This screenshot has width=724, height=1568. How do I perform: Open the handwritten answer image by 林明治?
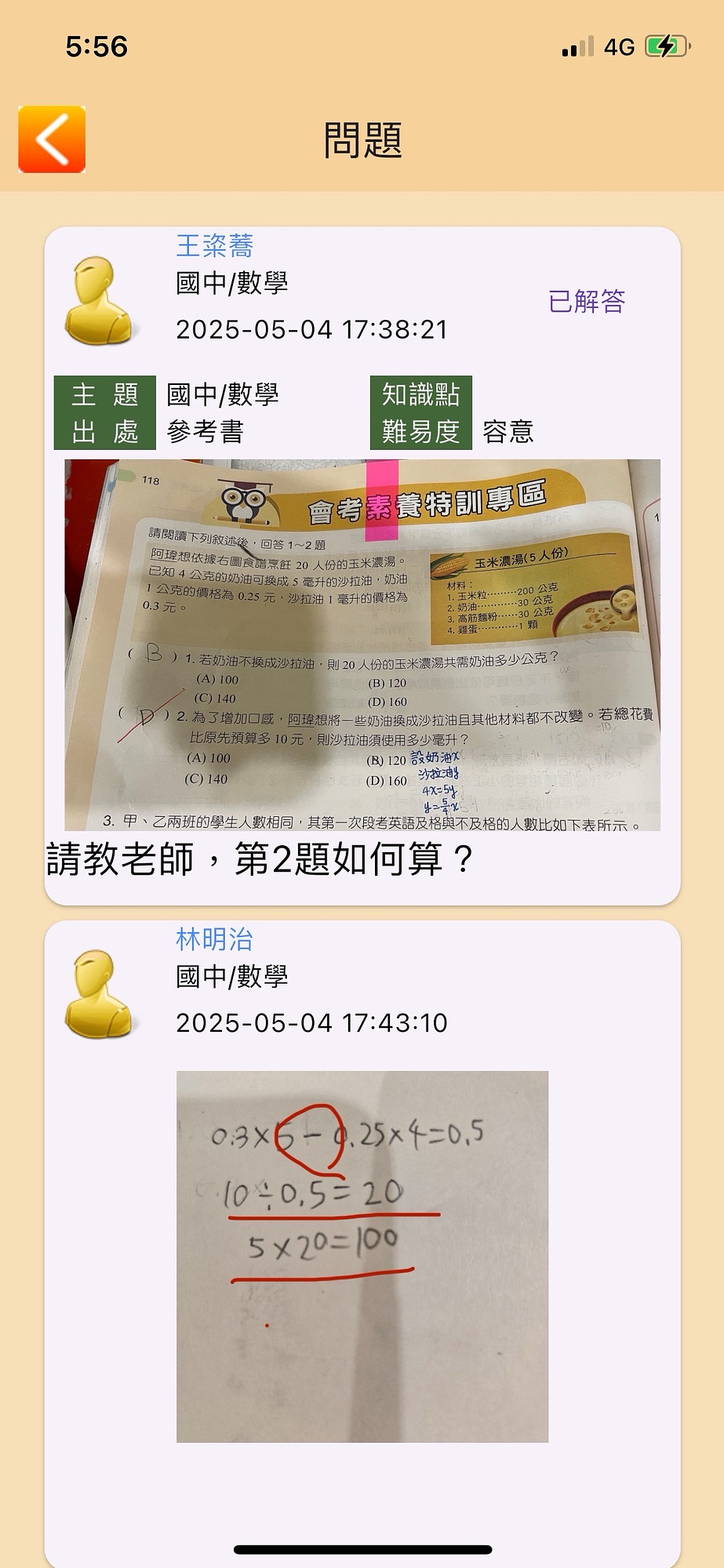coord(362,1256)
